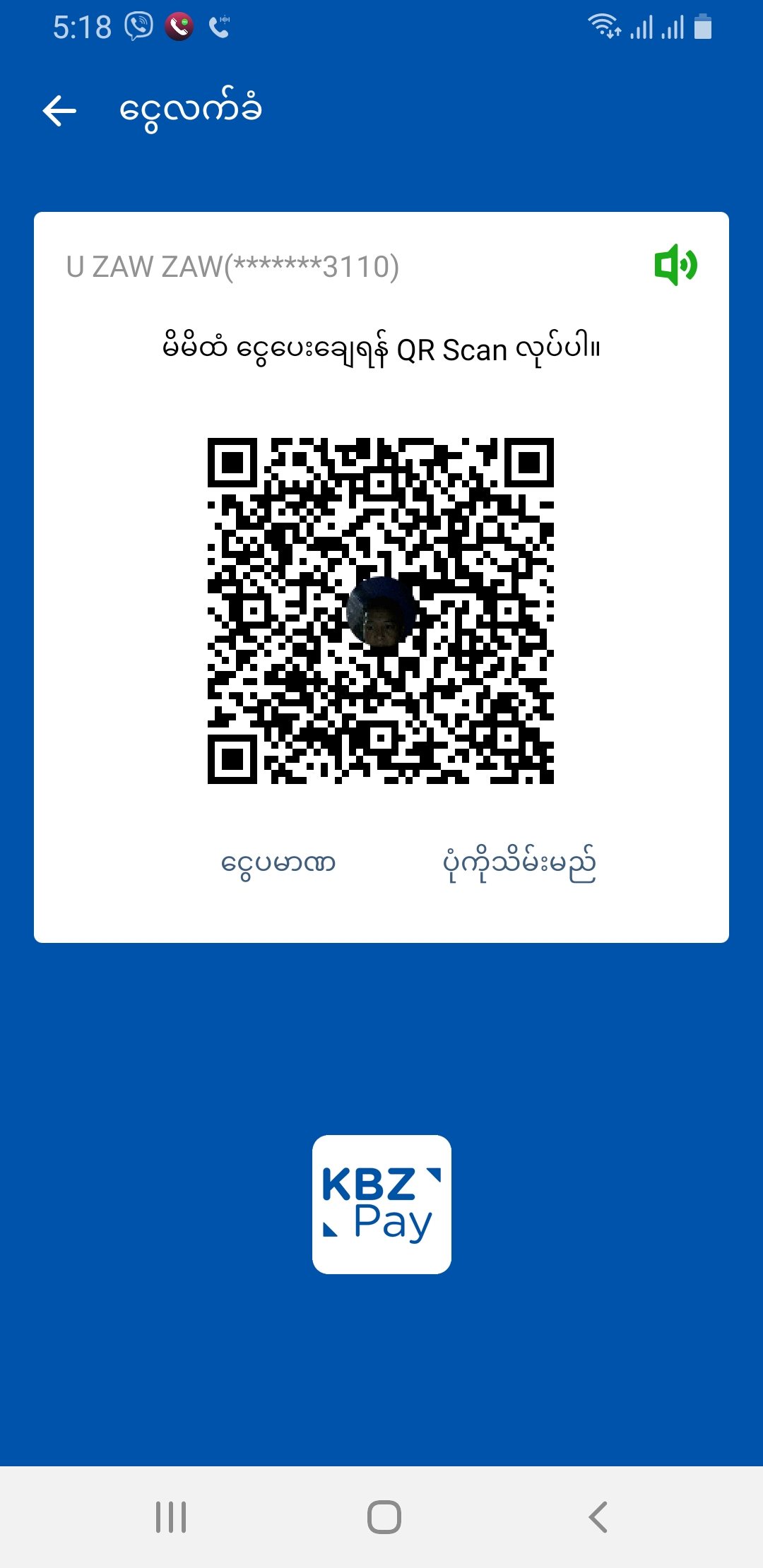Tap ပုံကိုသိမ်းမည် to save the QR image
This screenshot has height=1568, width=763.
point(519,863)
